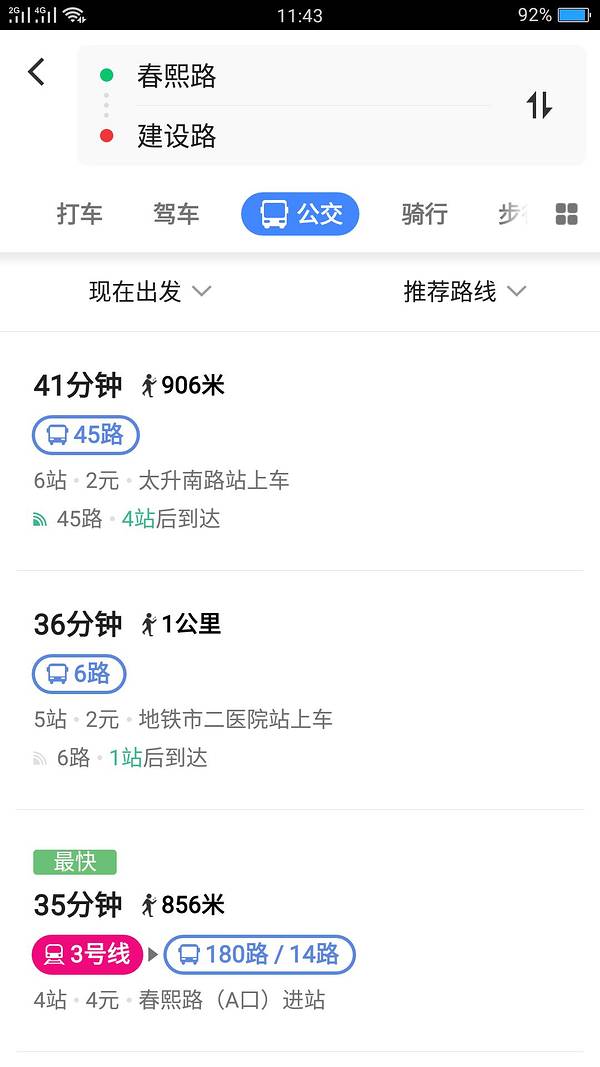Edit the starting point 春熙路

[300, 76]
